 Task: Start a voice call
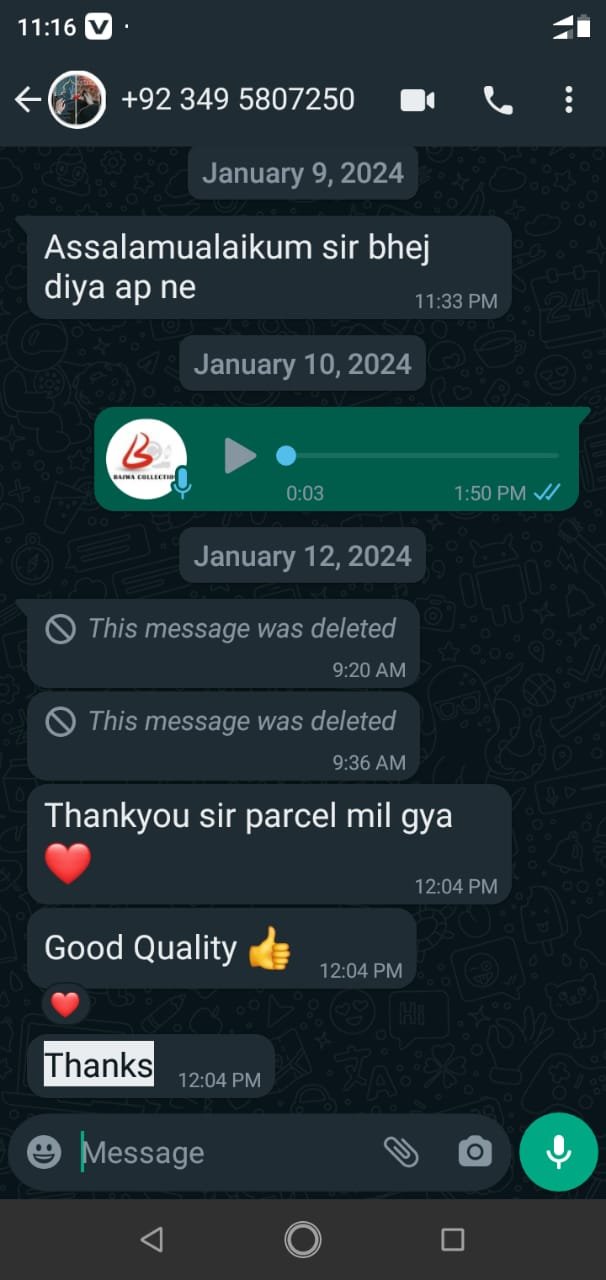[x=497, y=100]
